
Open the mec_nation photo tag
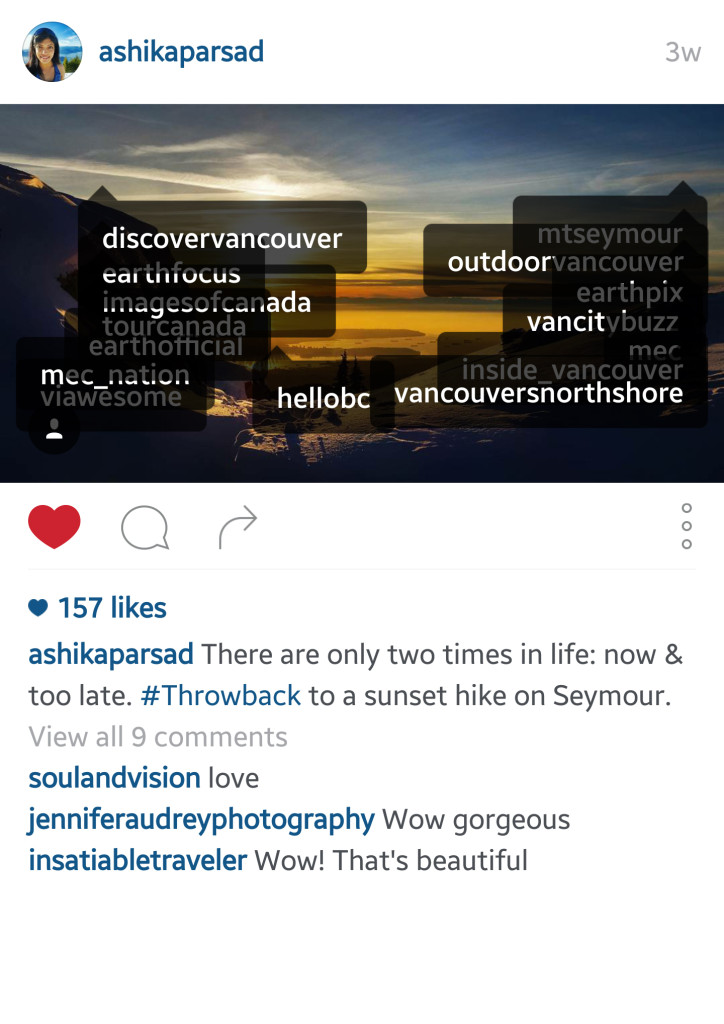tap(114, 376)
